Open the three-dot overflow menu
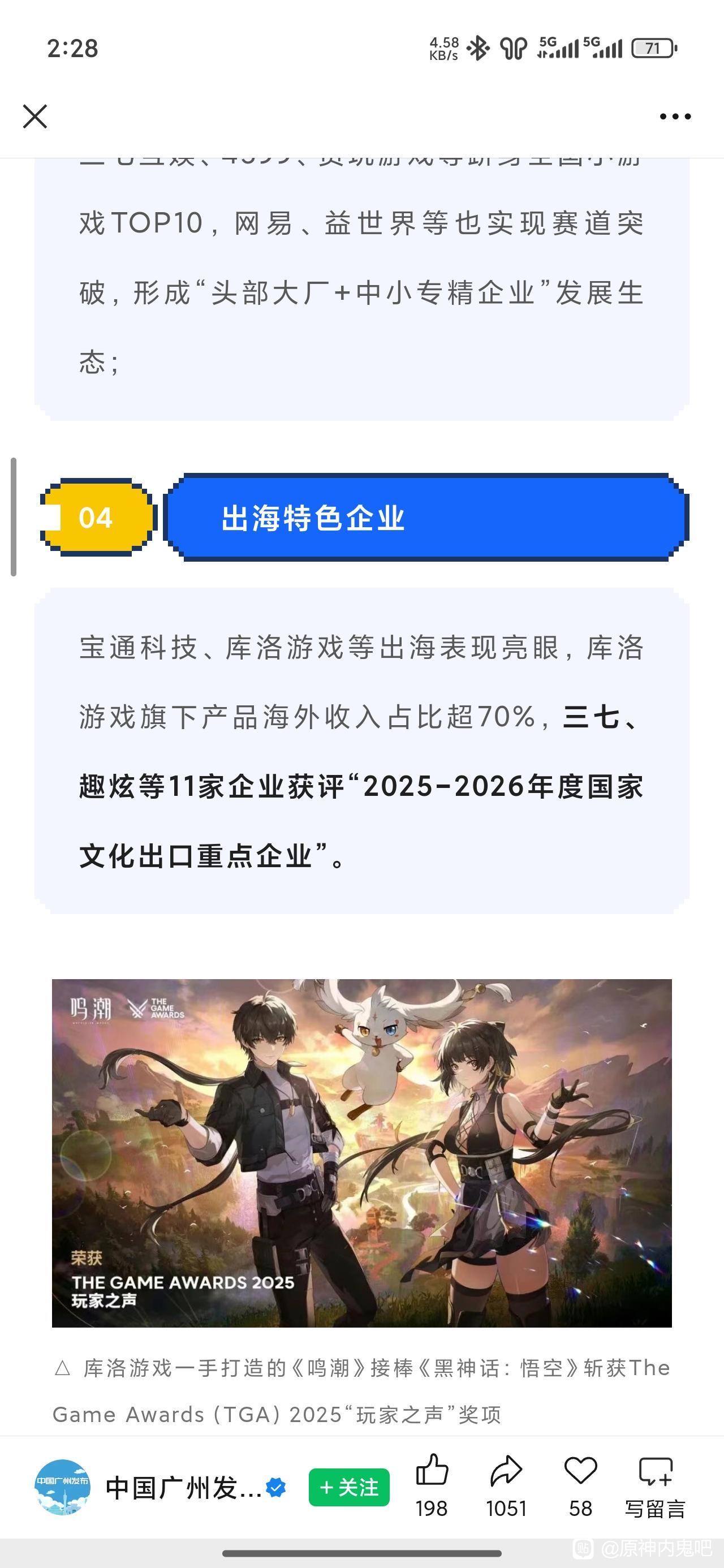 pos(675,117)
